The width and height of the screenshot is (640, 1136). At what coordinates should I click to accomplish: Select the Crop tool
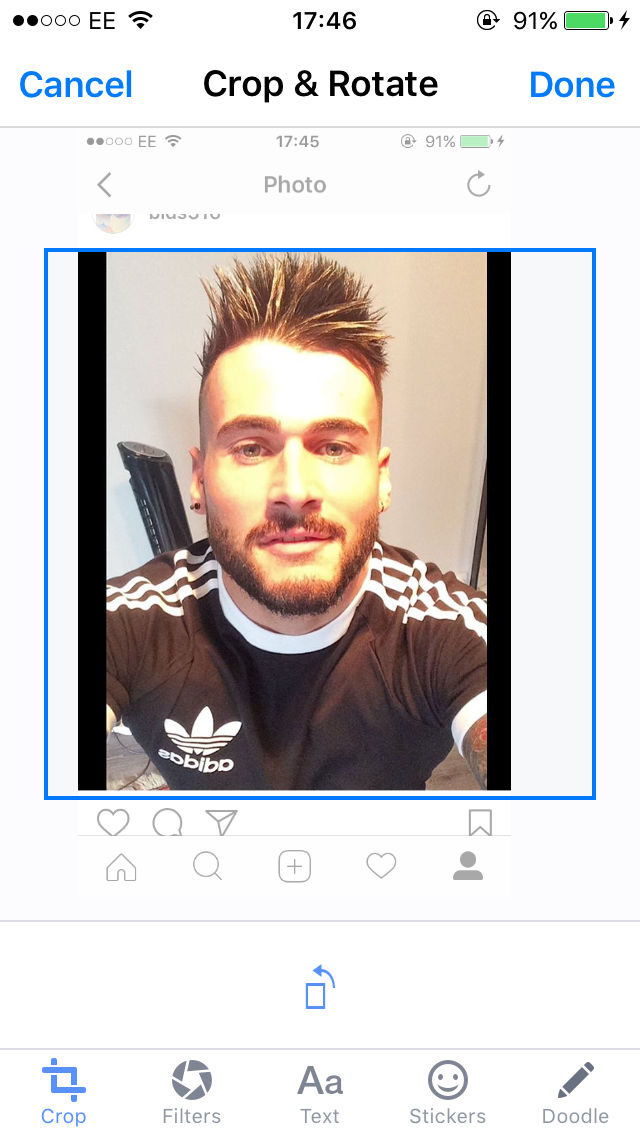click(x=63, y=1093)
